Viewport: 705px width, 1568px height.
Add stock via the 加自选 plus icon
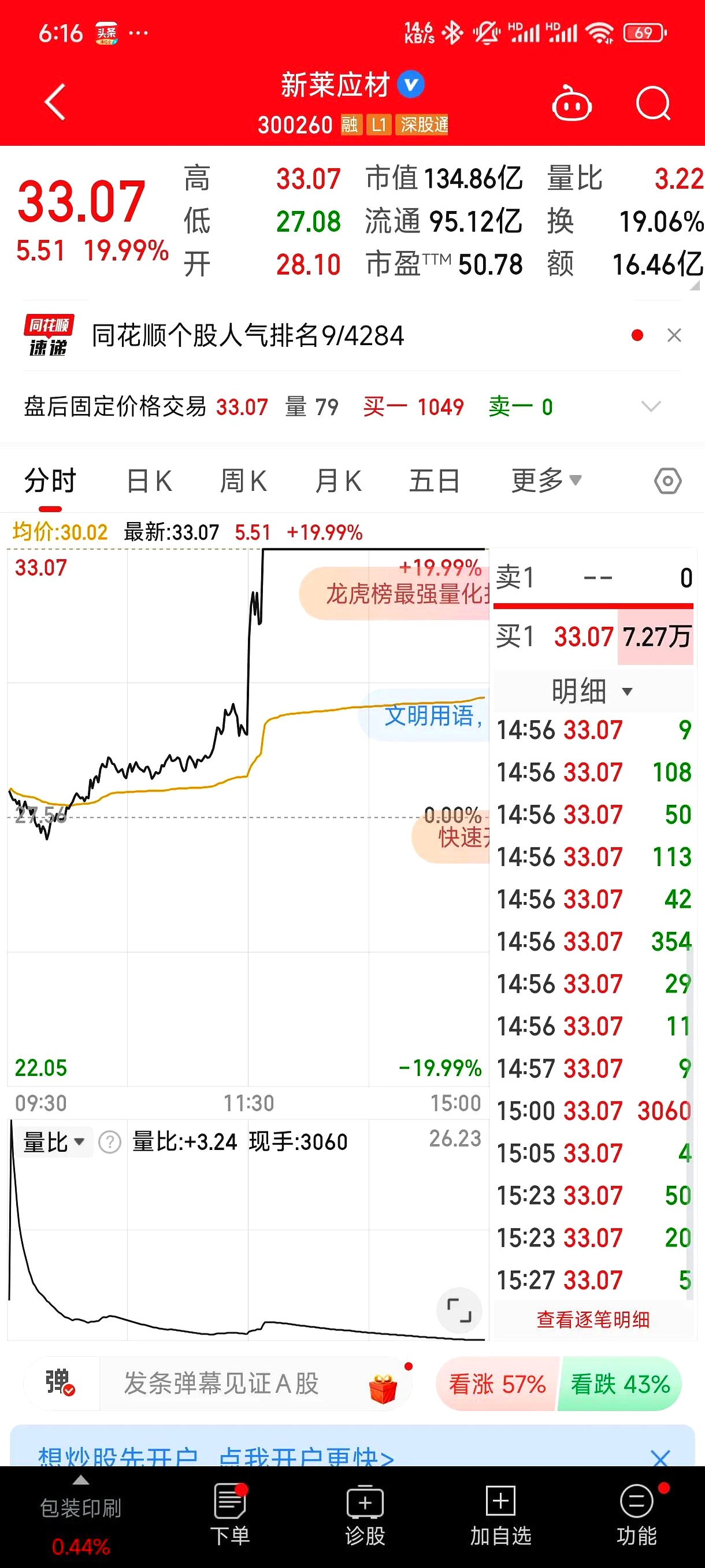(500, 1503)
